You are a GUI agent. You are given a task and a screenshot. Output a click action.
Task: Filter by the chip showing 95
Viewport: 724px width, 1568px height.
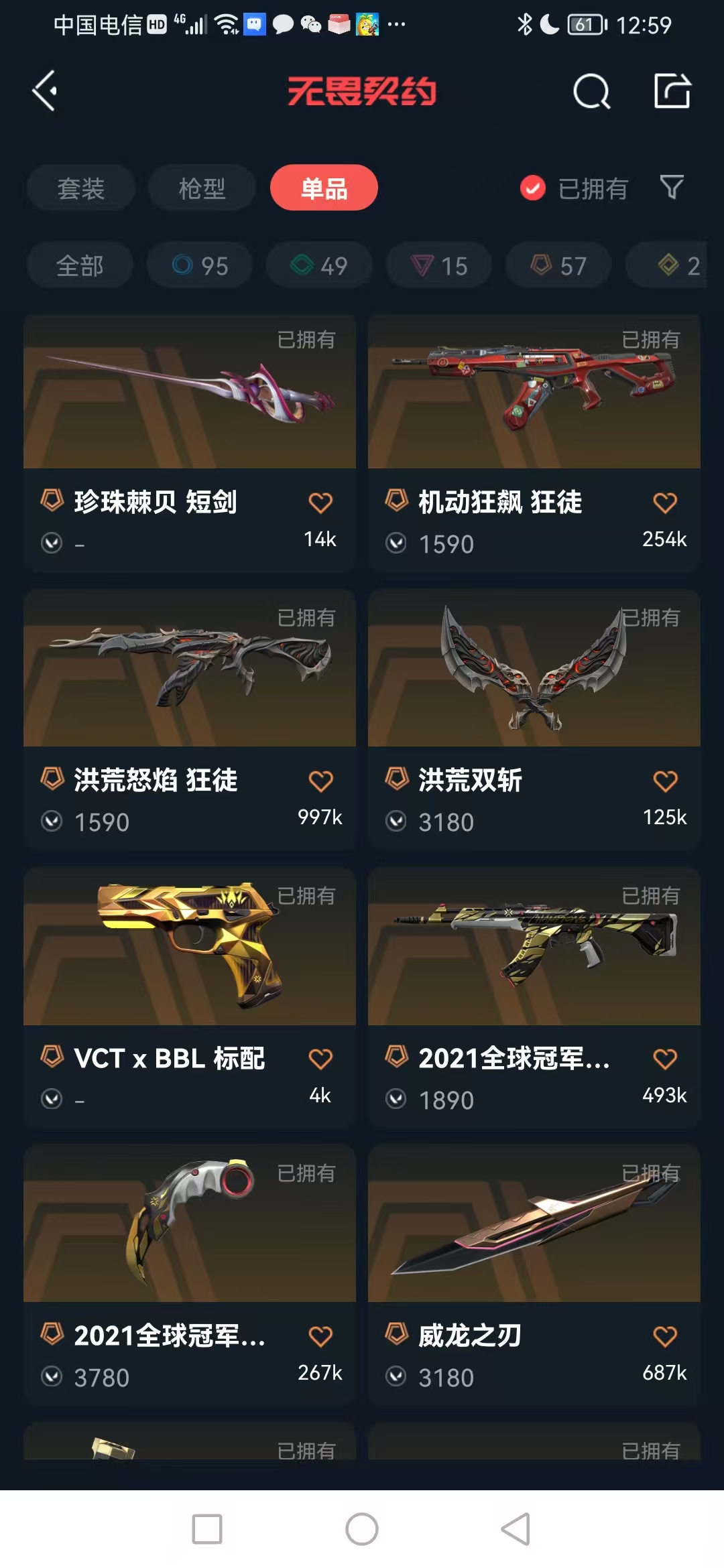point(200,265)
